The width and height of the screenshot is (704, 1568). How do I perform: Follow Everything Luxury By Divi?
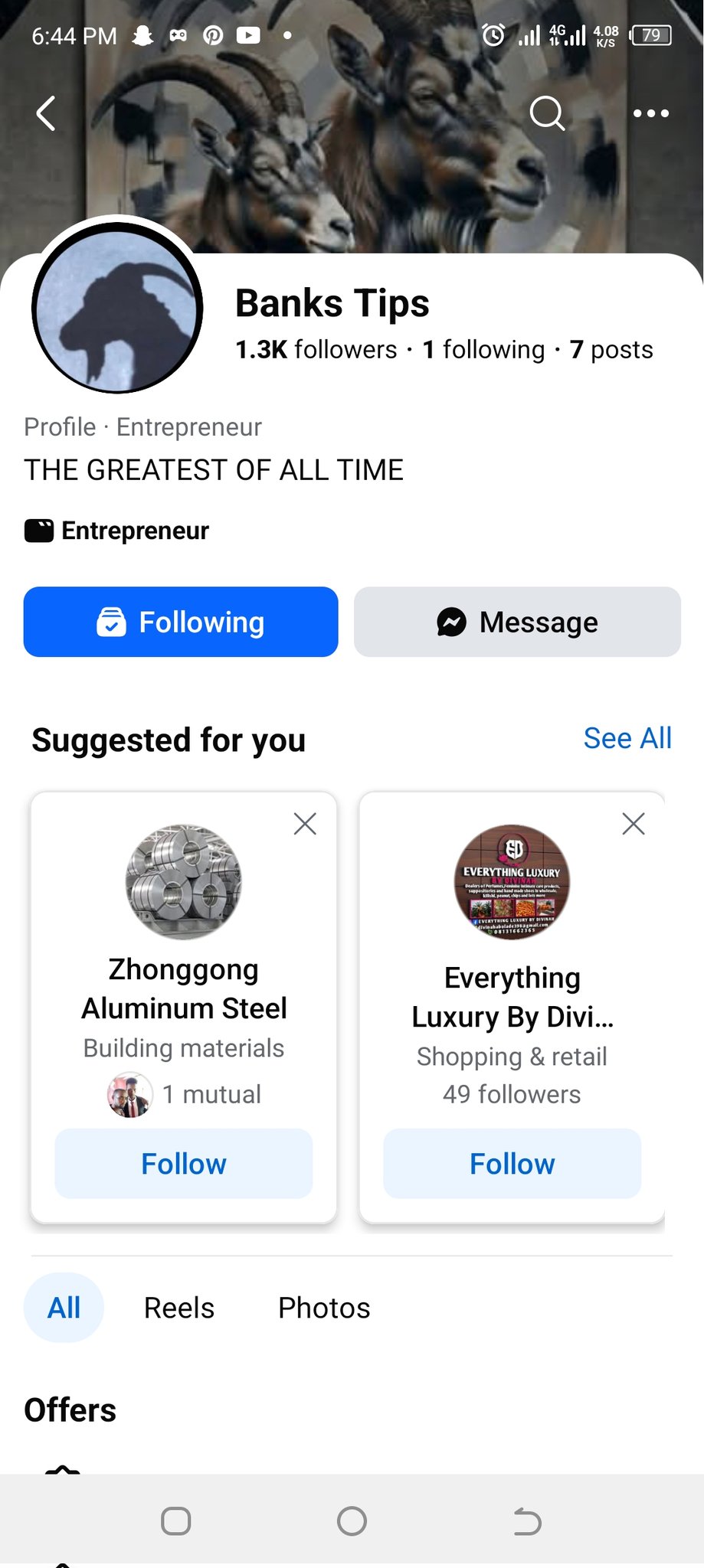pyautogui.click(x=512, y=1164)
